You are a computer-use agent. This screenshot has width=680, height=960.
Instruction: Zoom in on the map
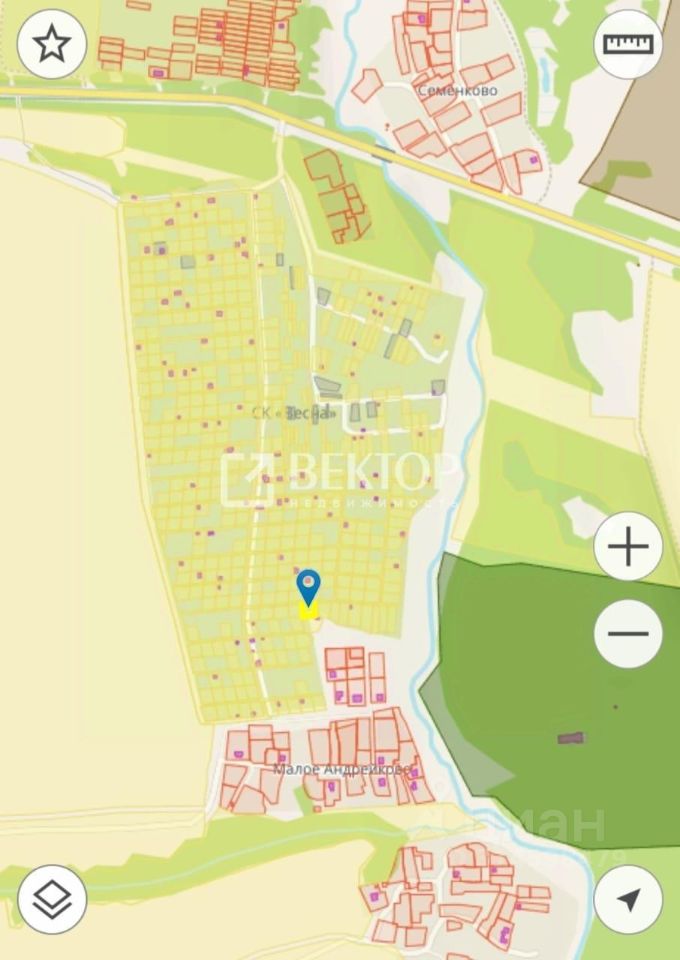[x=628, y=547]
